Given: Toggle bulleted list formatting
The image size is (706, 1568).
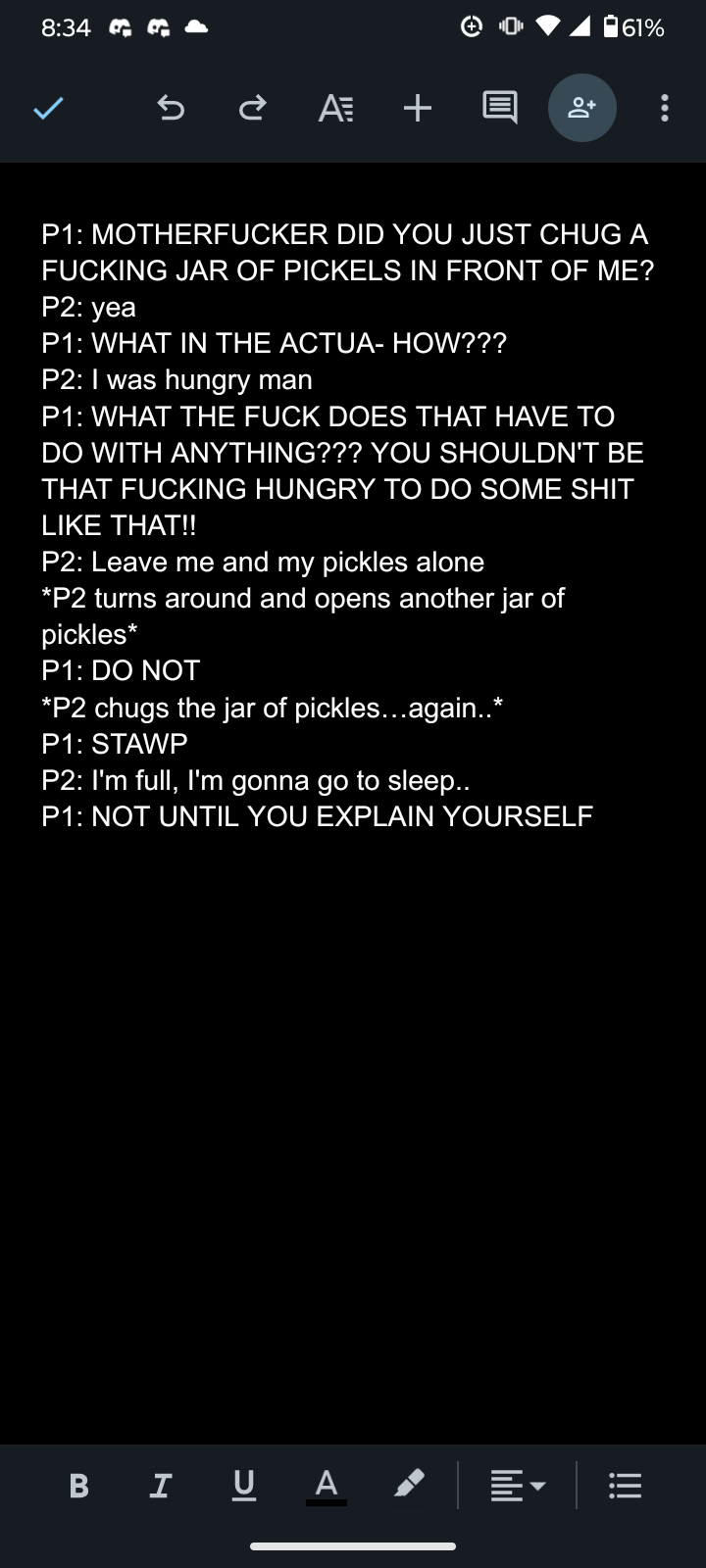Looking at the screenshot, I should click(626, 1487).
